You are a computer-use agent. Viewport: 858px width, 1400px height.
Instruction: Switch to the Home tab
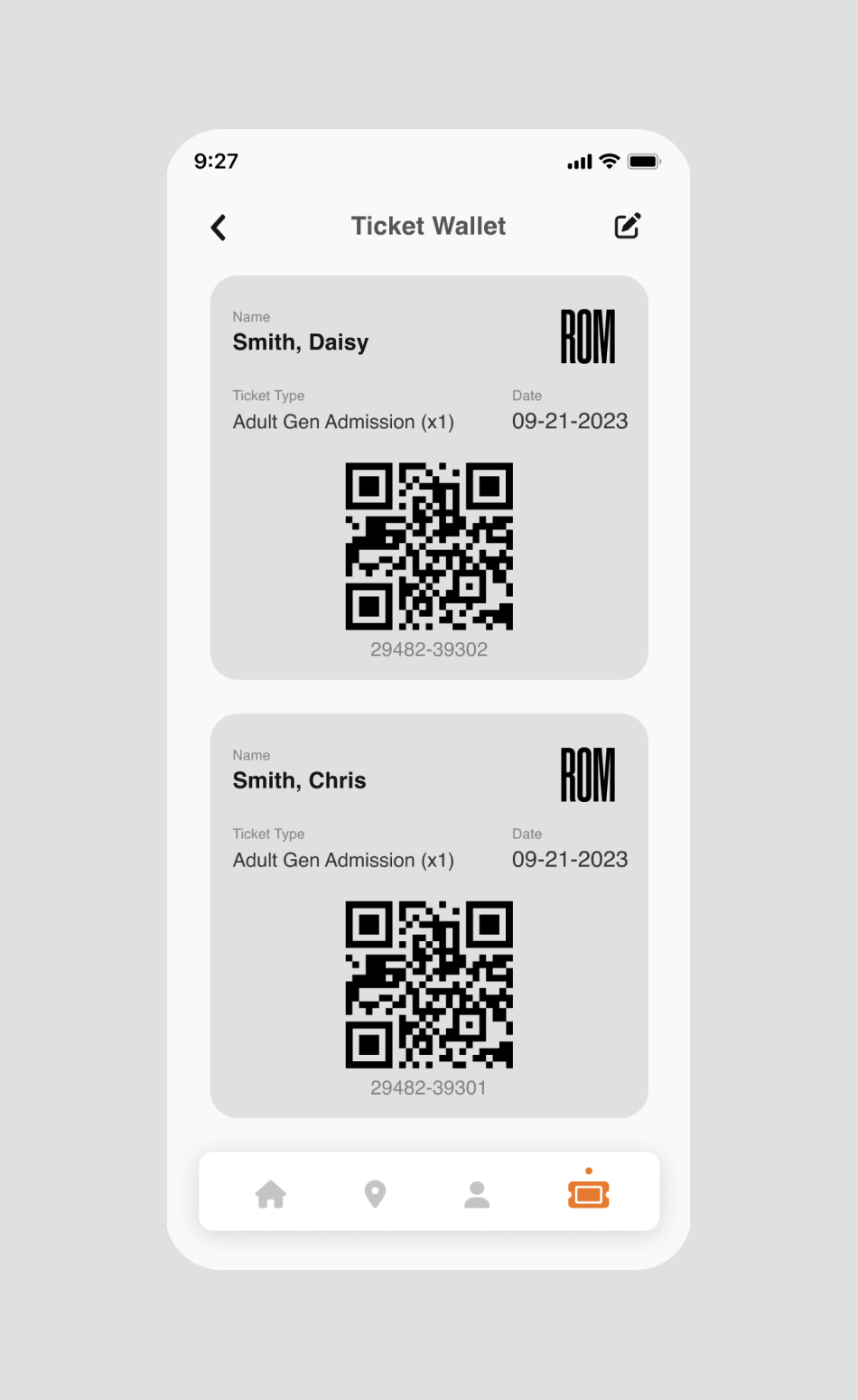click(271, 1194)
